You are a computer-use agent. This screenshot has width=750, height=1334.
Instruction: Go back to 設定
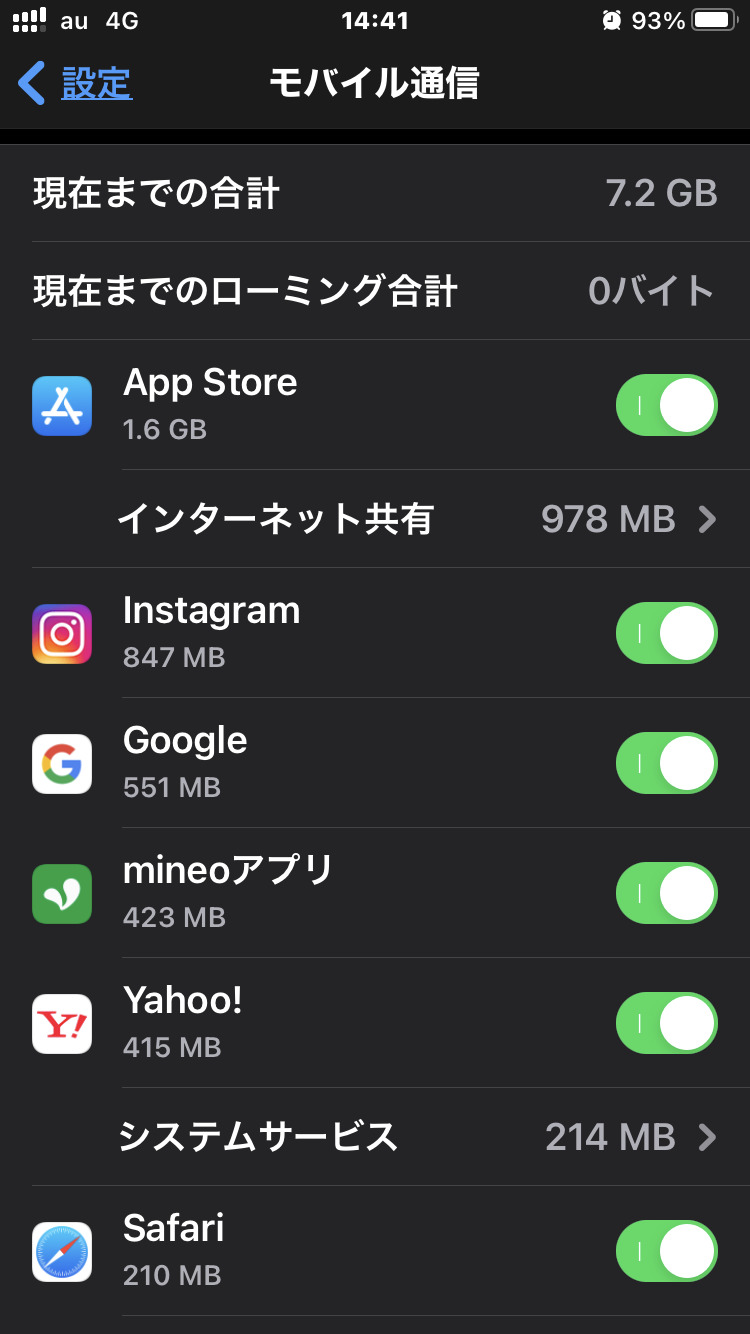(76, 83)
